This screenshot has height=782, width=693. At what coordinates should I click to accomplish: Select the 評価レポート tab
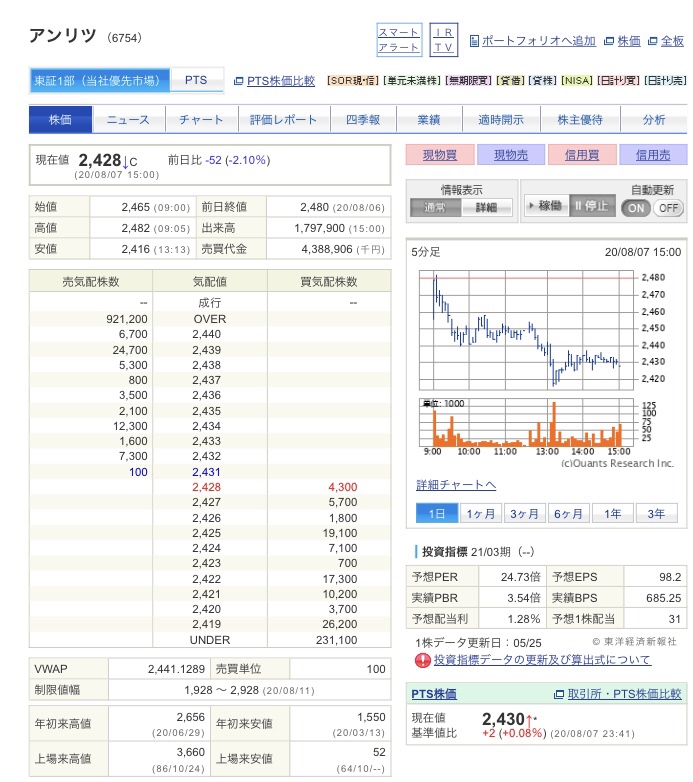coord(275,120)
